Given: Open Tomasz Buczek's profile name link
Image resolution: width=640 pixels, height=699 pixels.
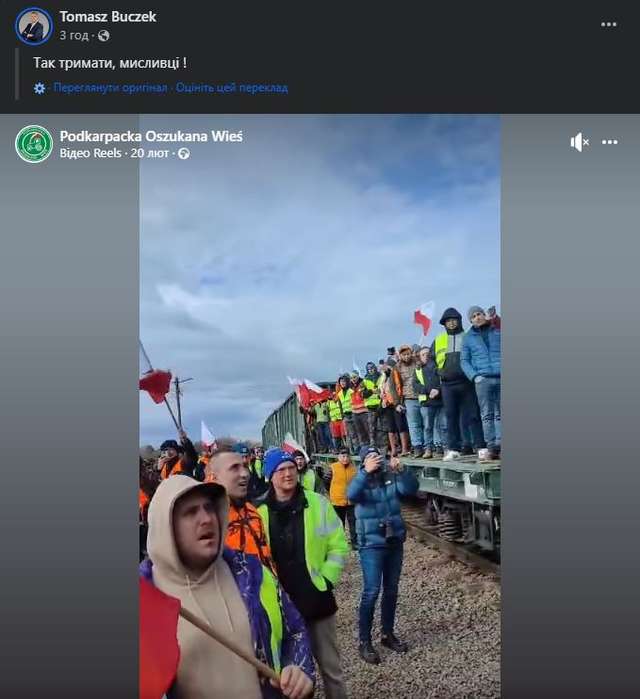Looking at the screenshot, I should pyautogui.click(x=108, y=17).
